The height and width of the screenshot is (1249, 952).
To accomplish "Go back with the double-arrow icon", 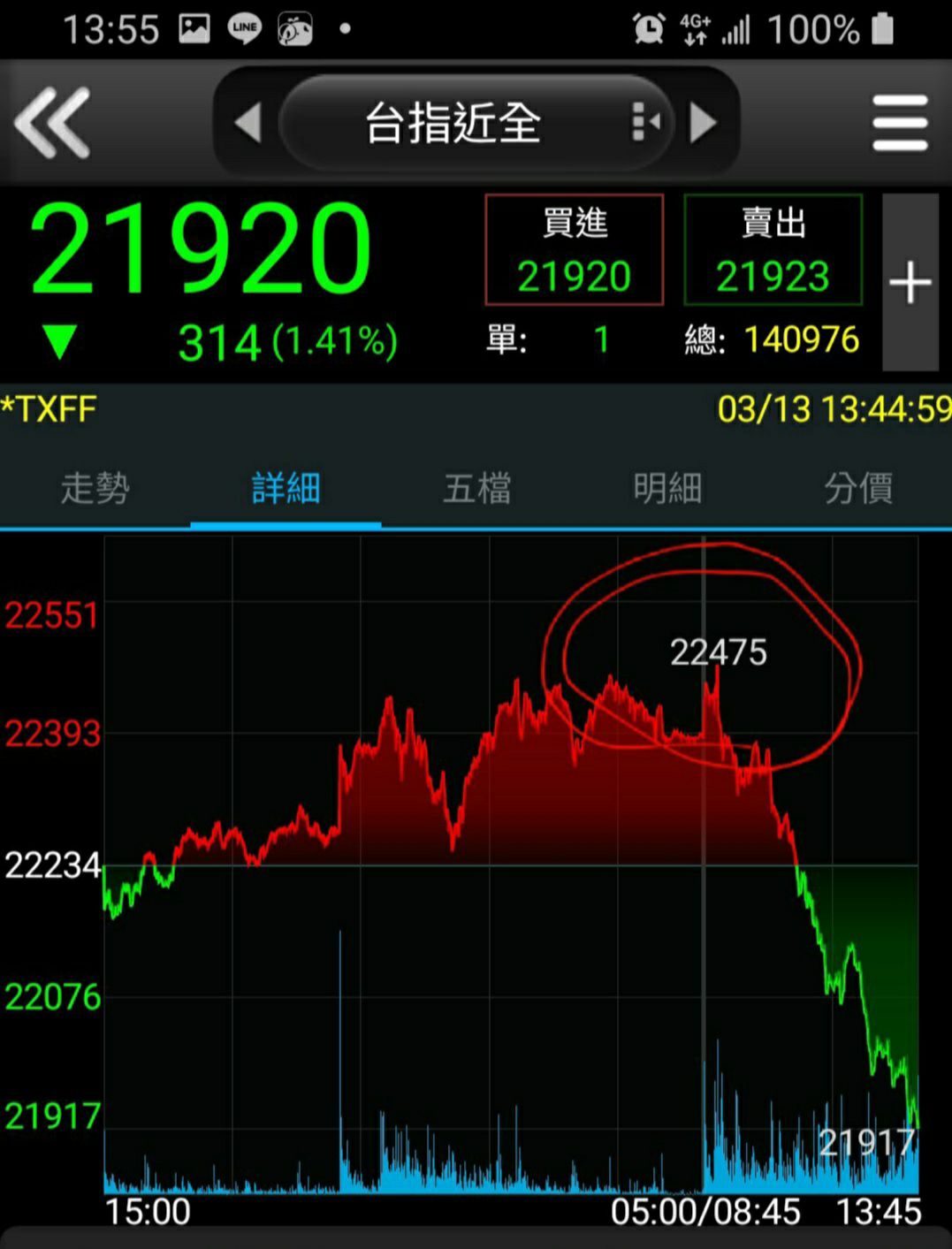I will (x=52, y=123).
